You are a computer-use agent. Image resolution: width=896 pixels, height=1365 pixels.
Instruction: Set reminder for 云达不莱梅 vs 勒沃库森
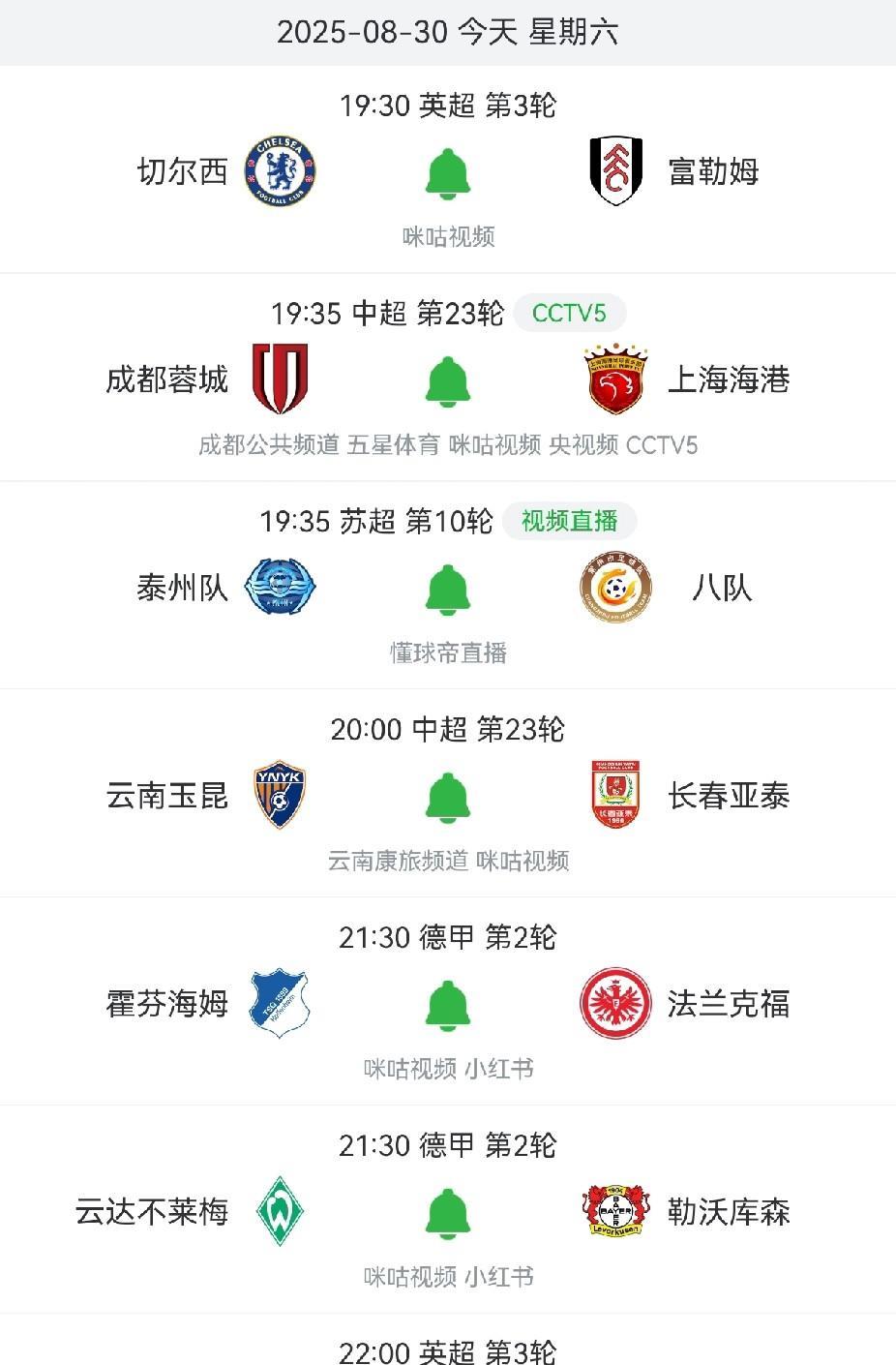448,1214
